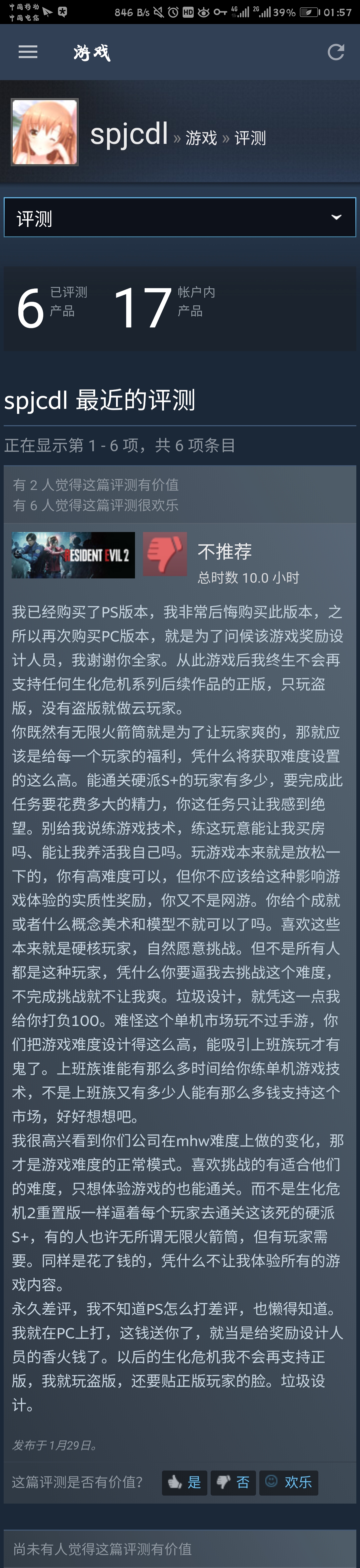Rate the review as funny with 欢乐
The height and width of the screenshot is (1568, 360).
tap(289, 1482)
